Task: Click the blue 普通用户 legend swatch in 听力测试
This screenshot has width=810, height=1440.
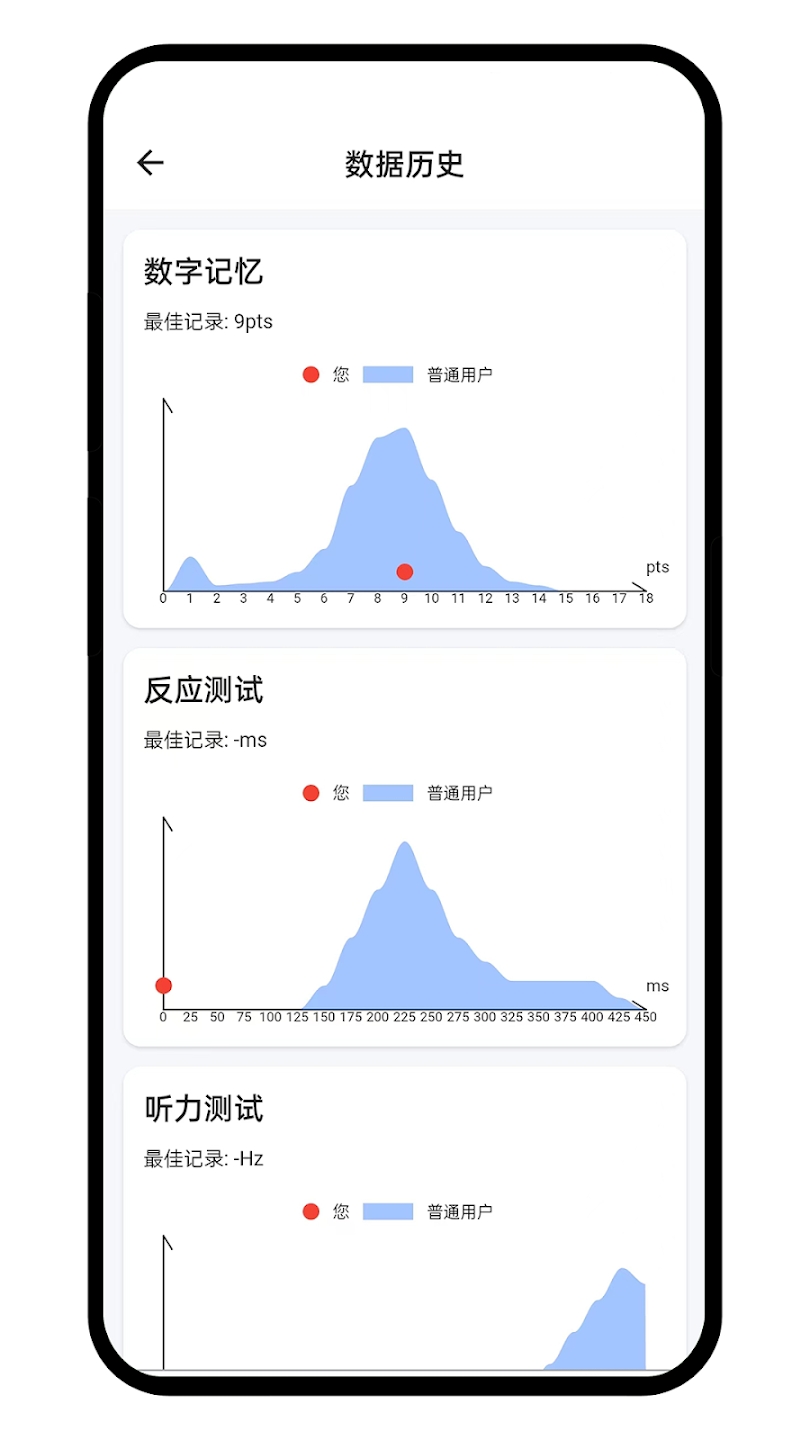Action: pos(388,1211)
